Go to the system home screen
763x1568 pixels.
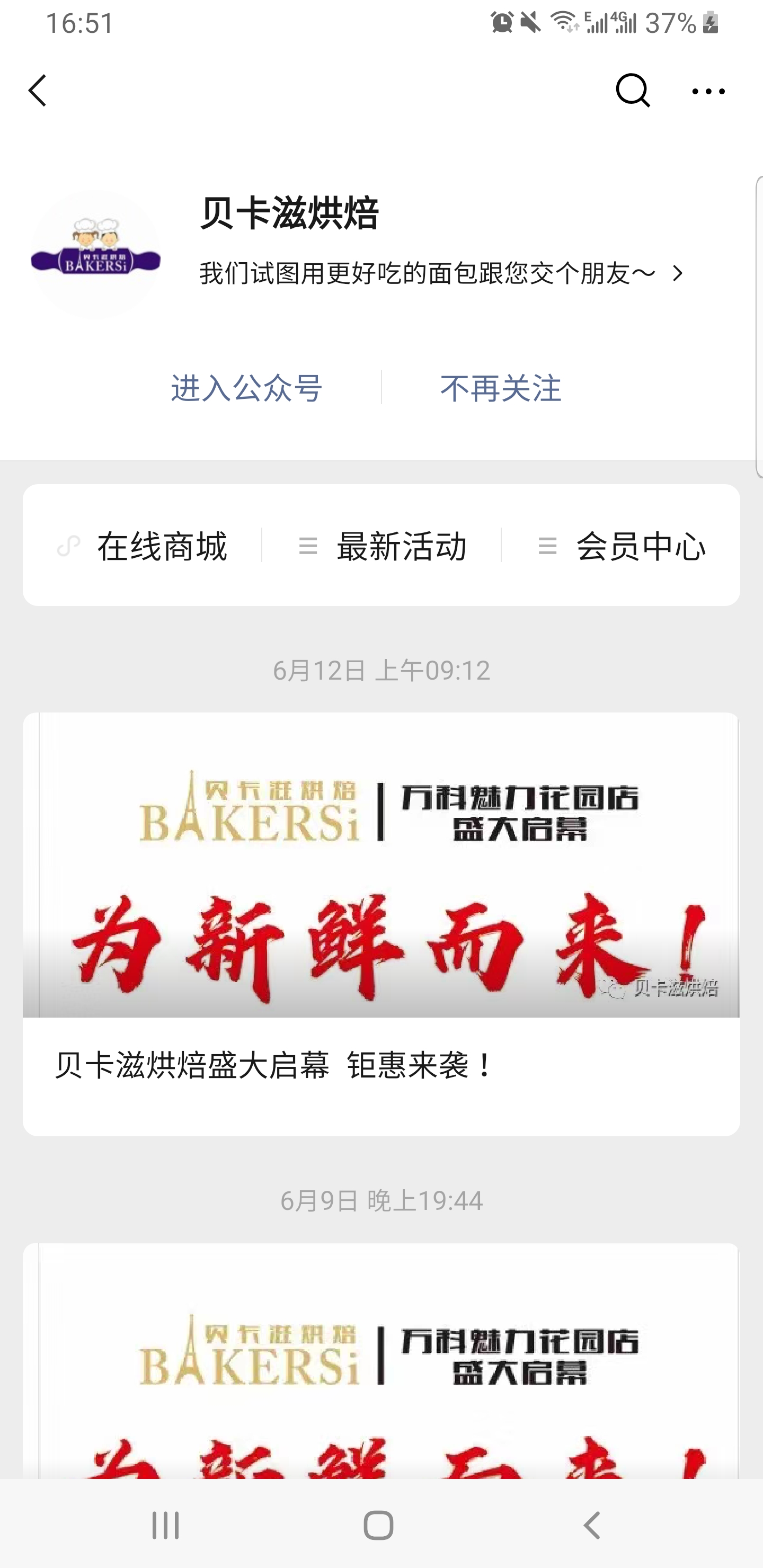(378, 1526)
